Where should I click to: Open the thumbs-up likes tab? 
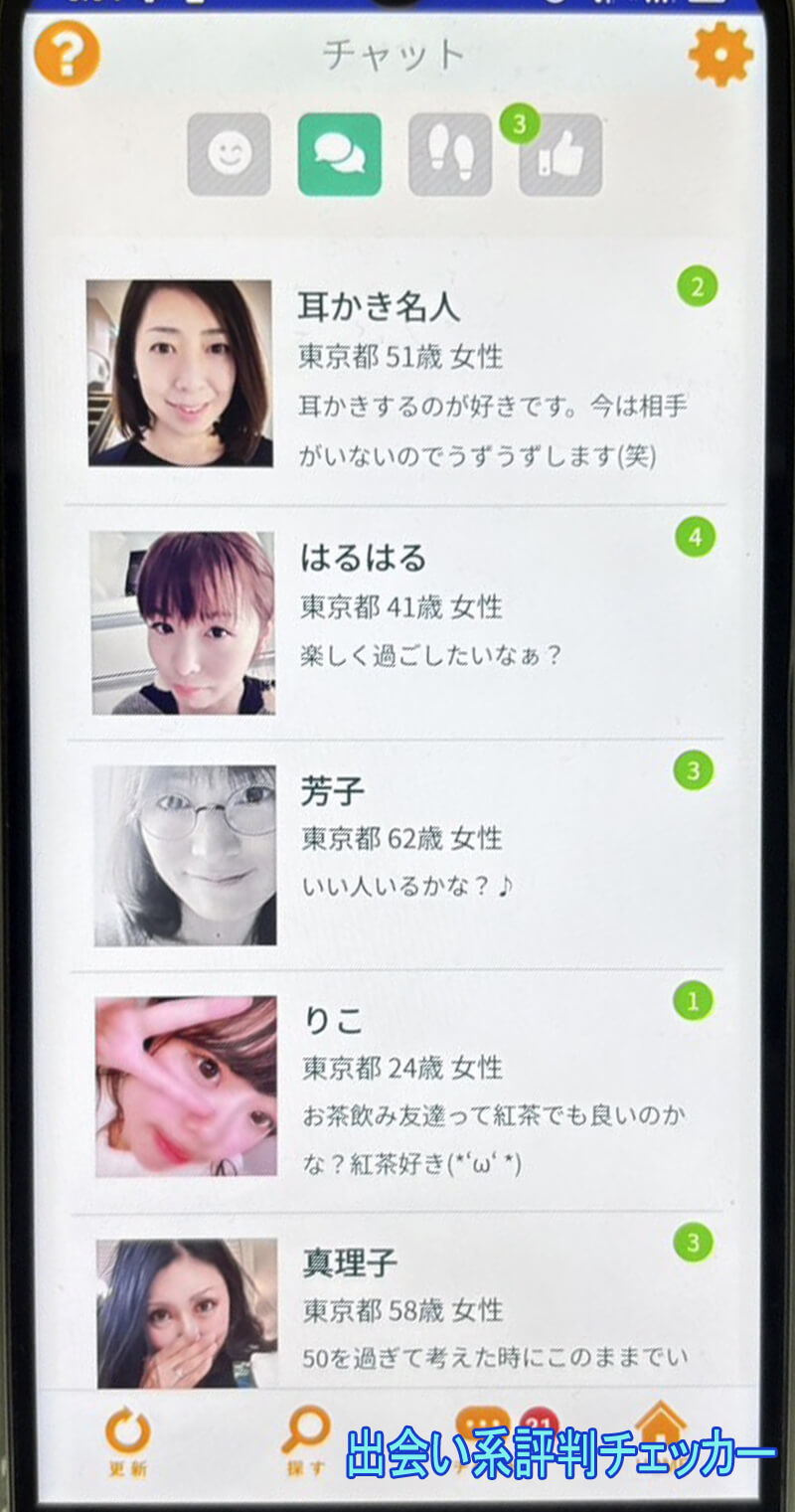coord(560,154)
